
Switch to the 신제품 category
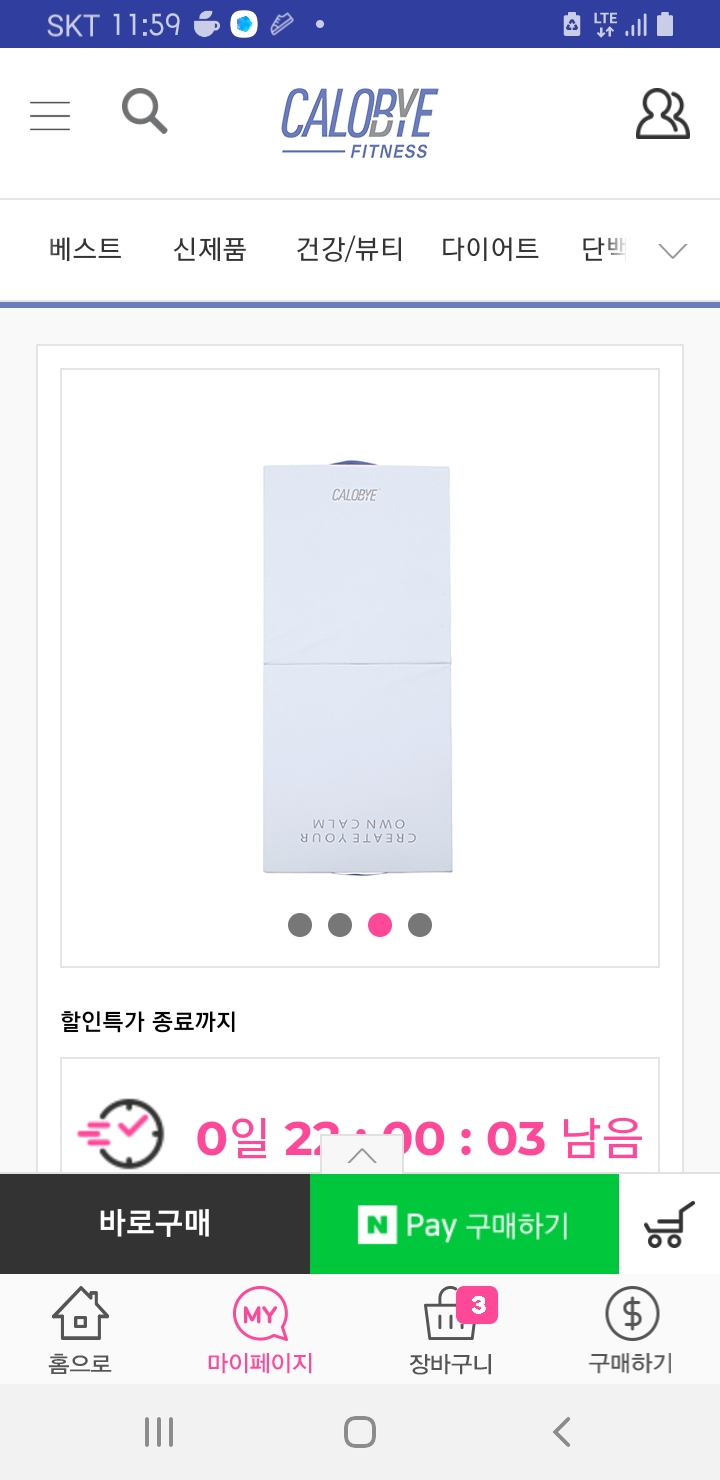[x=209, y=249]
